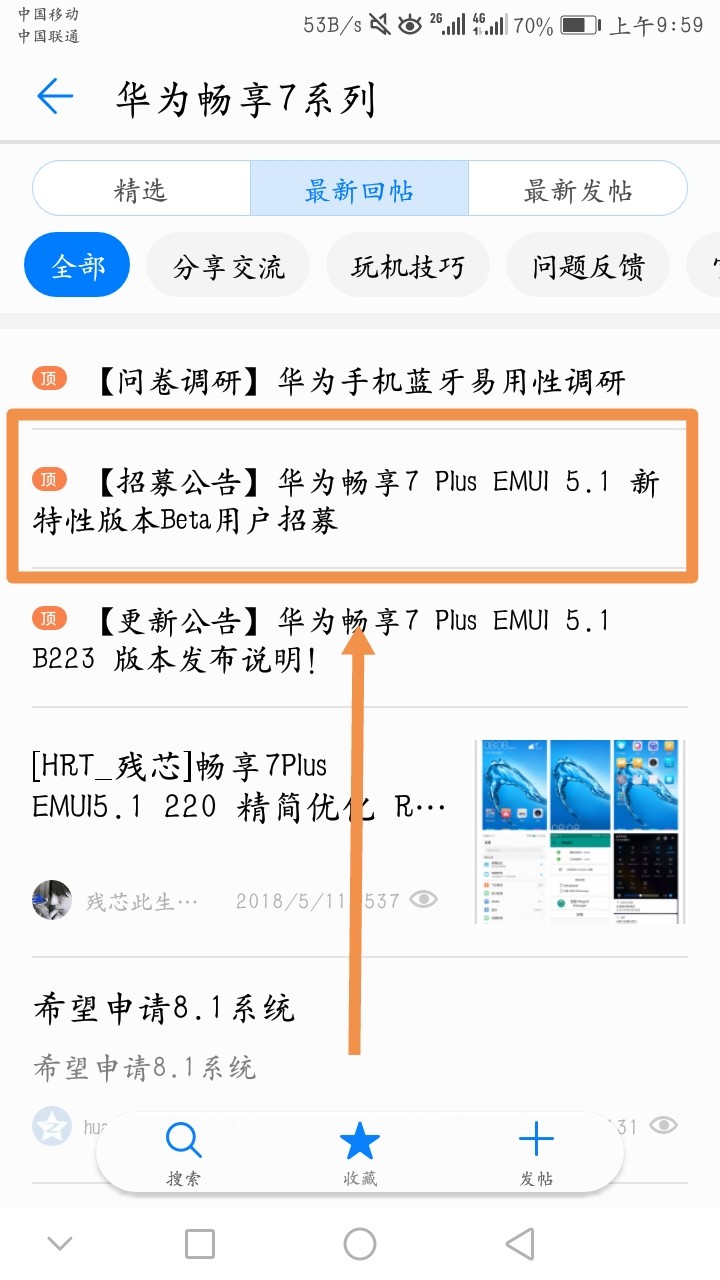Screen dimensions: 720x1280
Task: Select the 全部 filter chip
Action: [77, 266]
